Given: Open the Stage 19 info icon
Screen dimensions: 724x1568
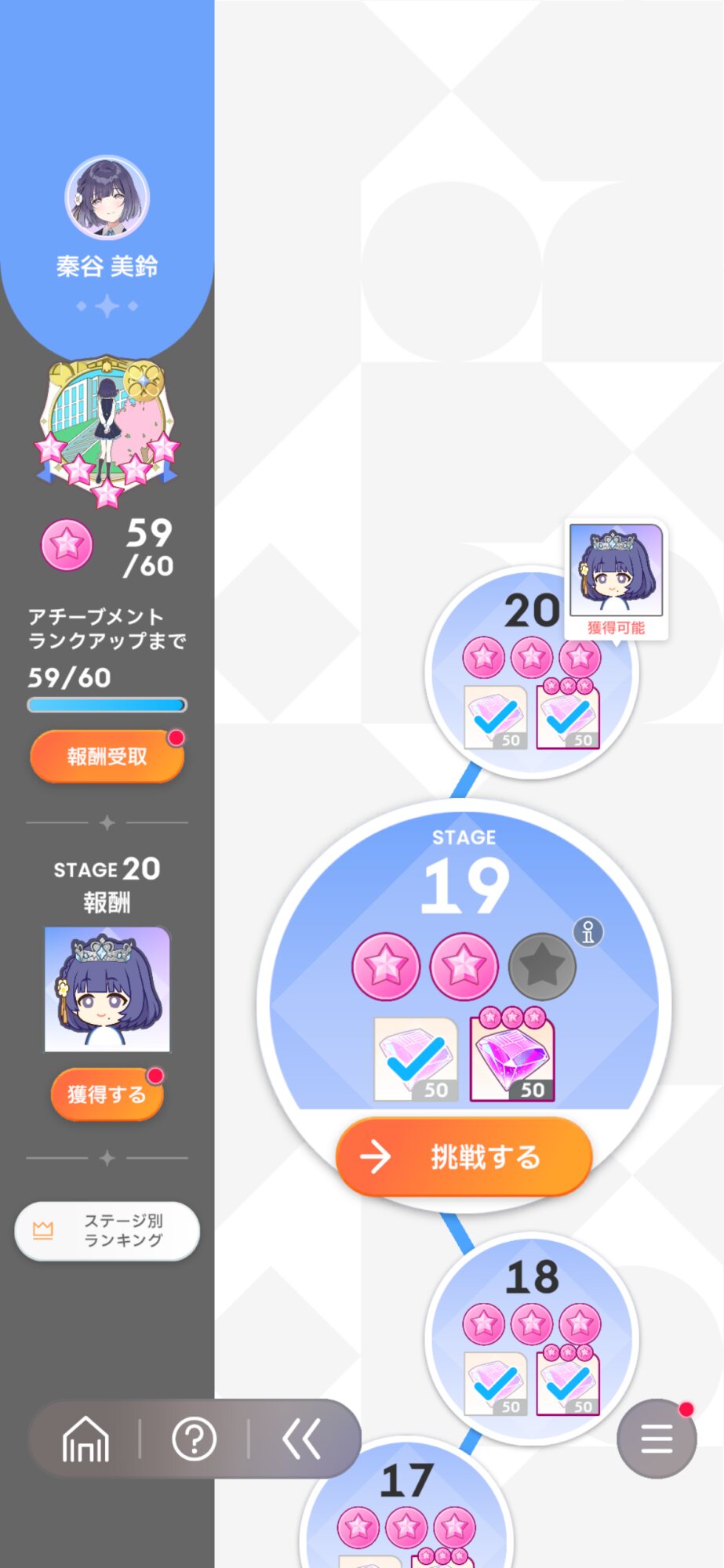Looking at the screenshot, I should 588,931.
